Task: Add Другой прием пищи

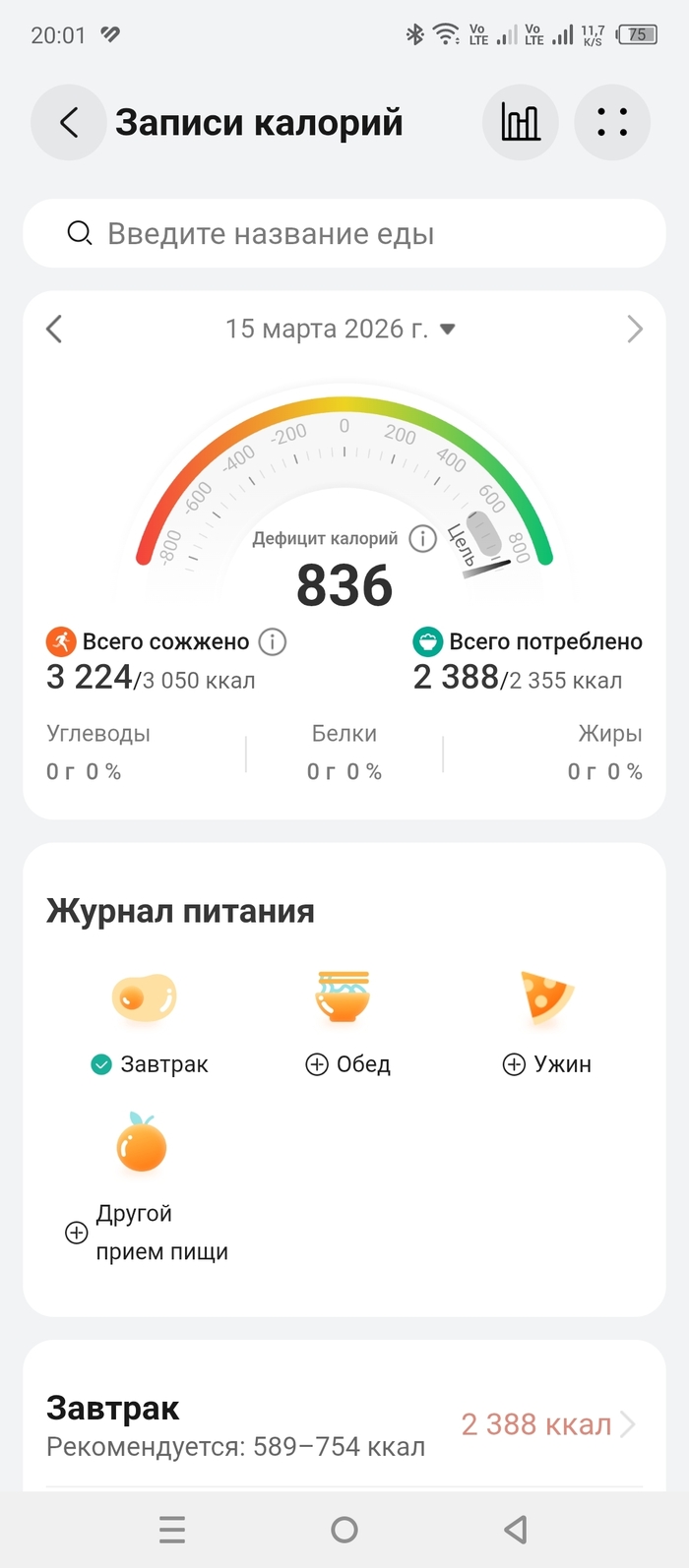Action: tap(143, 1190)
